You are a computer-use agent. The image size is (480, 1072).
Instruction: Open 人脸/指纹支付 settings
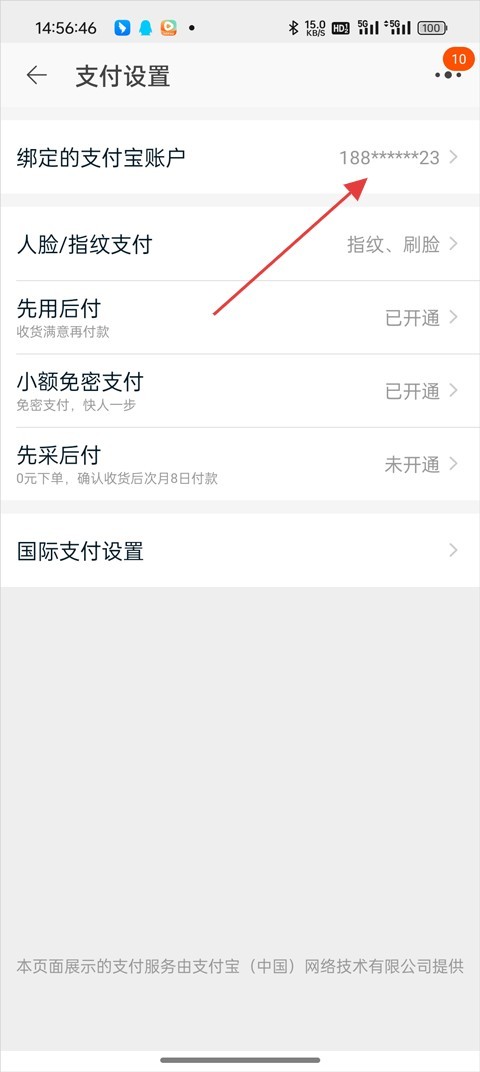(x=240, y=244)
